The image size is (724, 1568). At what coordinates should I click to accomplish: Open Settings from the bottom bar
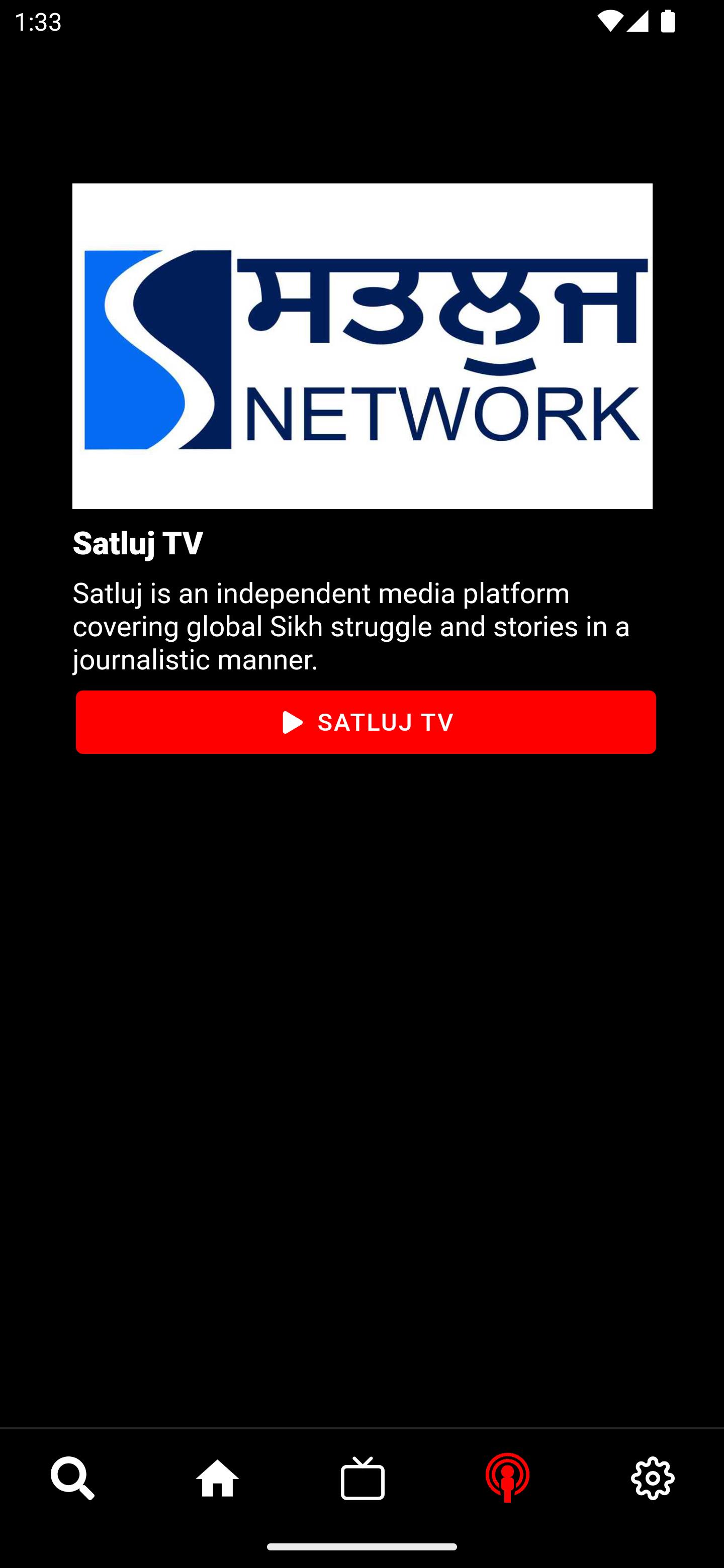(652, 1478)
